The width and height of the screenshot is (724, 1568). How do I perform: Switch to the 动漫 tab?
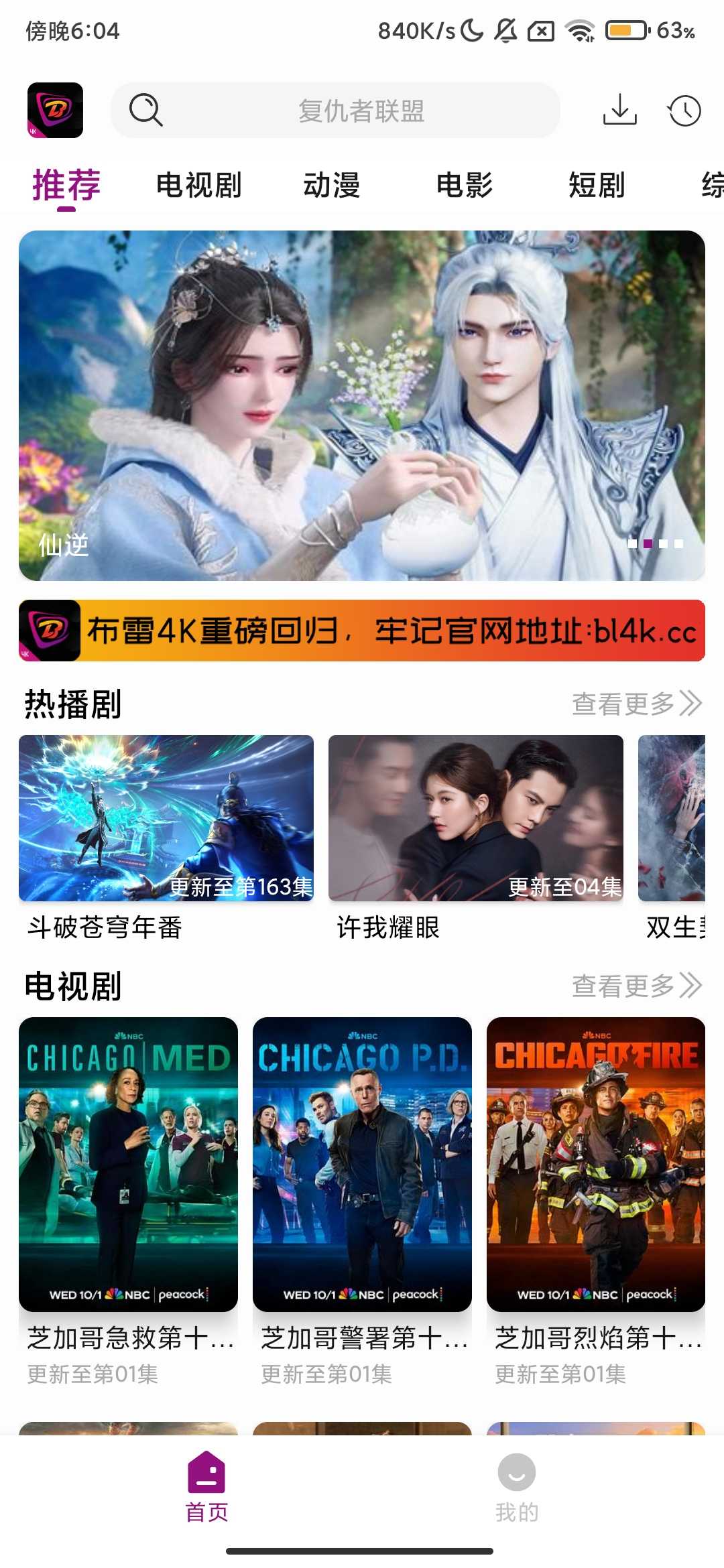(x=331, y=185)
